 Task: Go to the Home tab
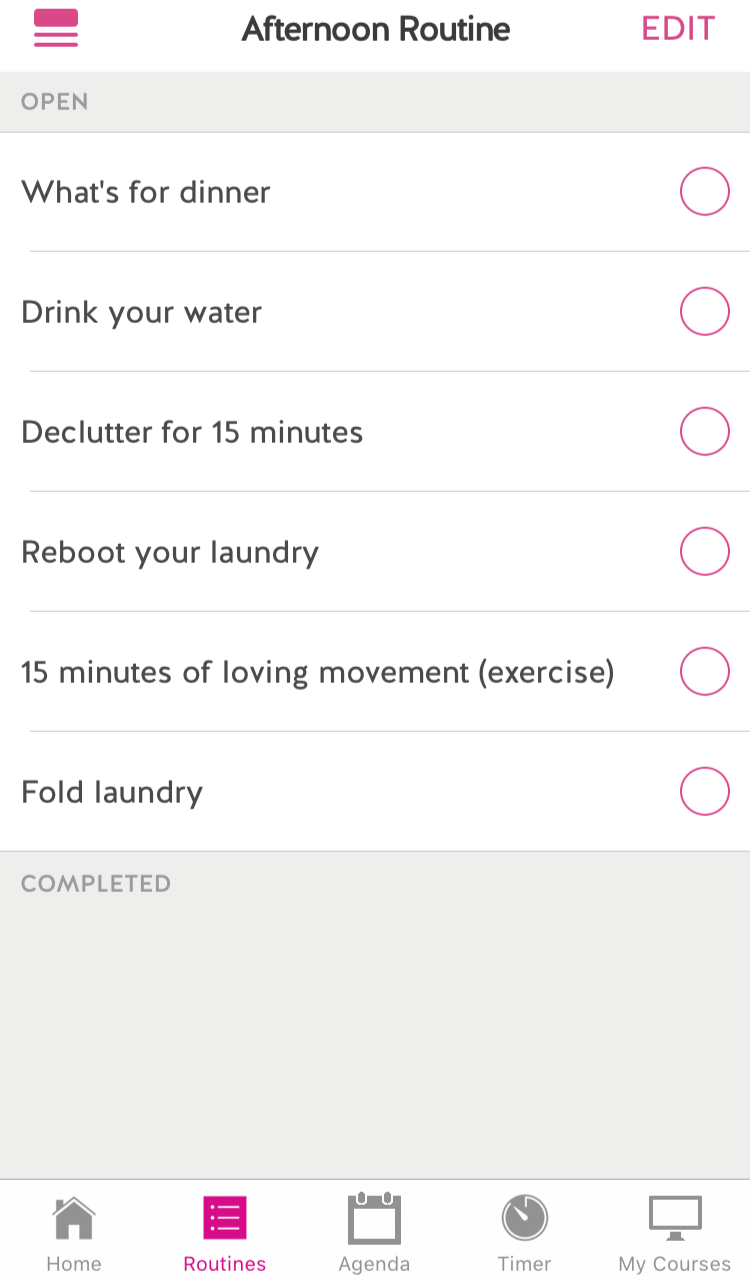[x=74, y=1233]
